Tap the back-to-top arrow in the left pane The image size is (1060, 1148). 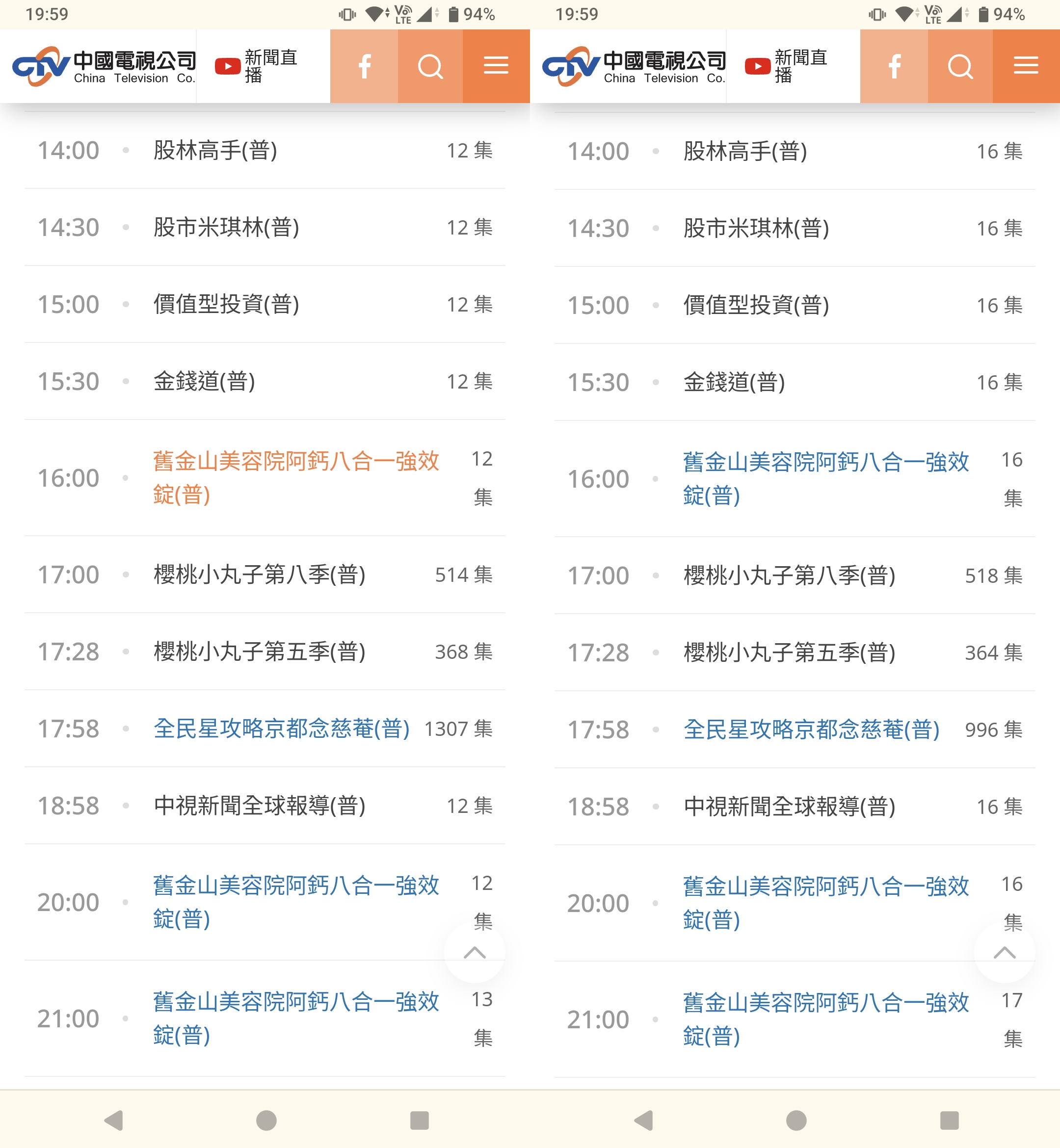point(475,952)
